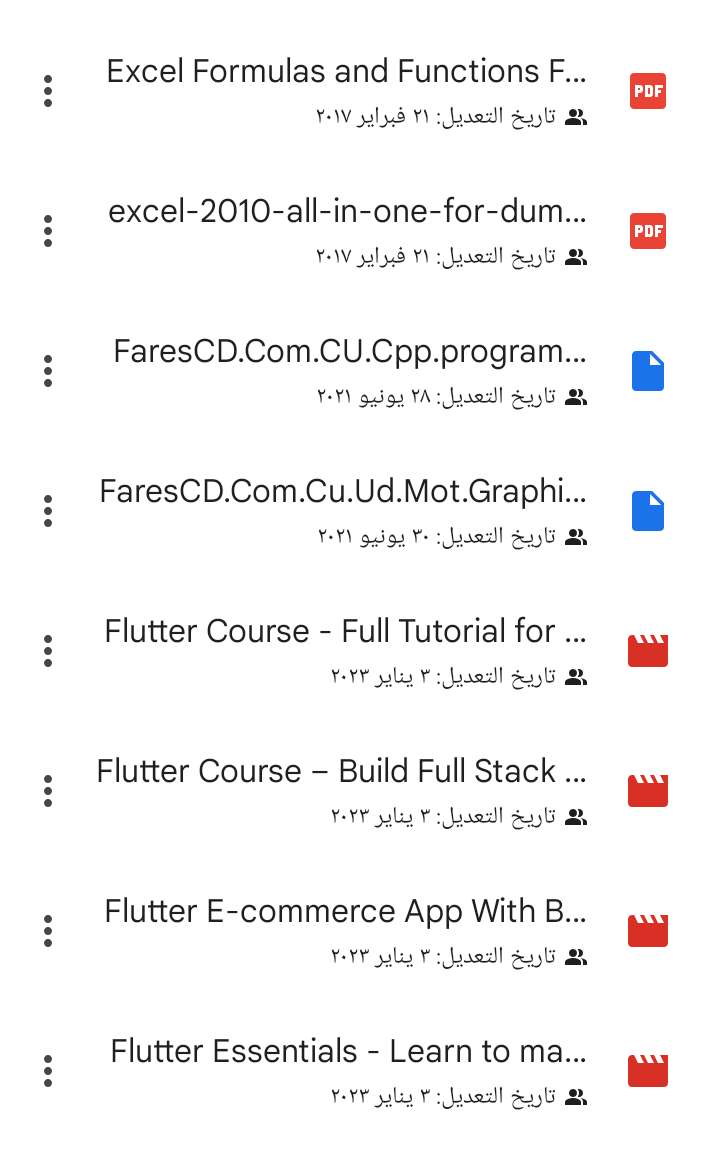Open the FaresCD.Com.Cu.Ud.Mot.Graphi file
Image resolution: width=720 pixels, height=1163 pixels.
[x=360, y=511]
